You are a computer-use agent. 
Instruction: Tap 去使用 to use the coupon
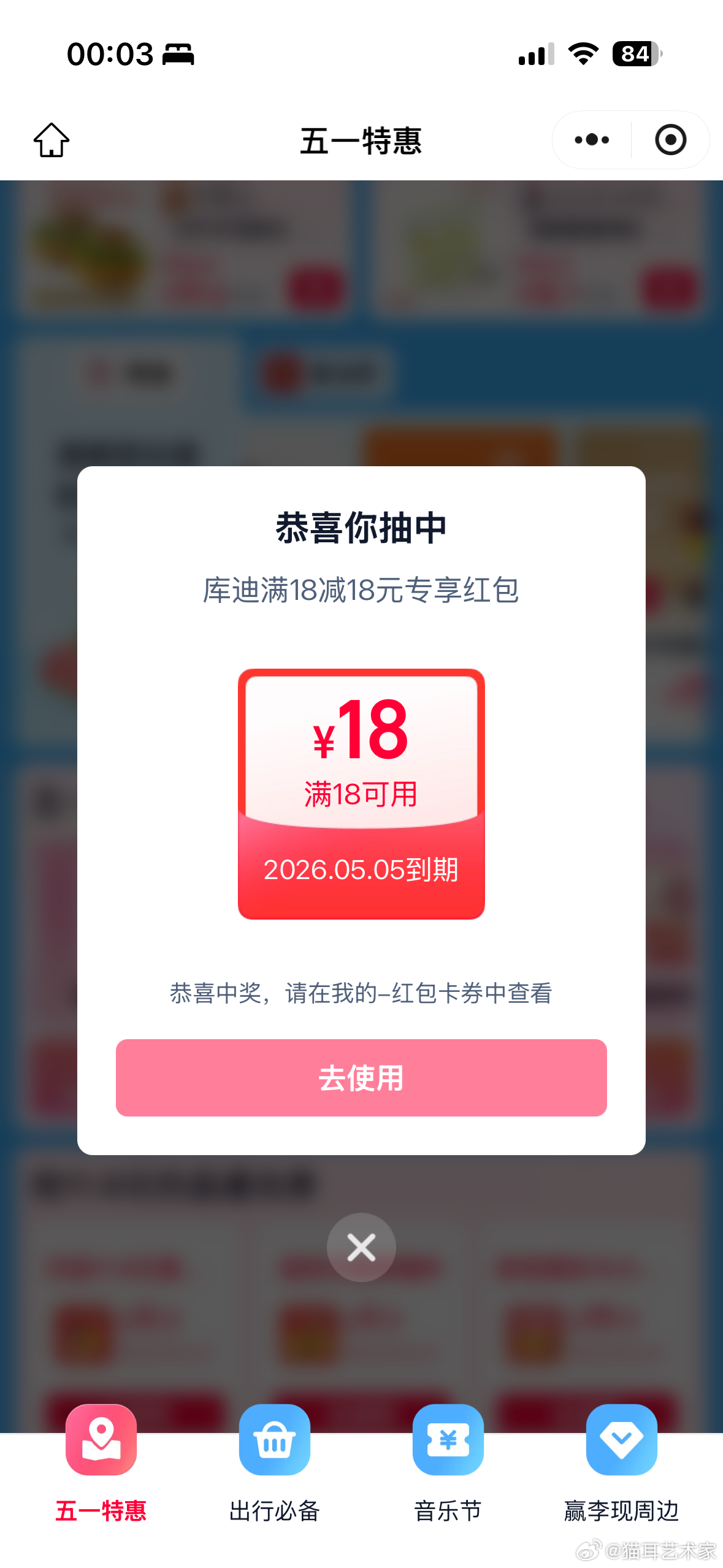[x=361, y=1077]
